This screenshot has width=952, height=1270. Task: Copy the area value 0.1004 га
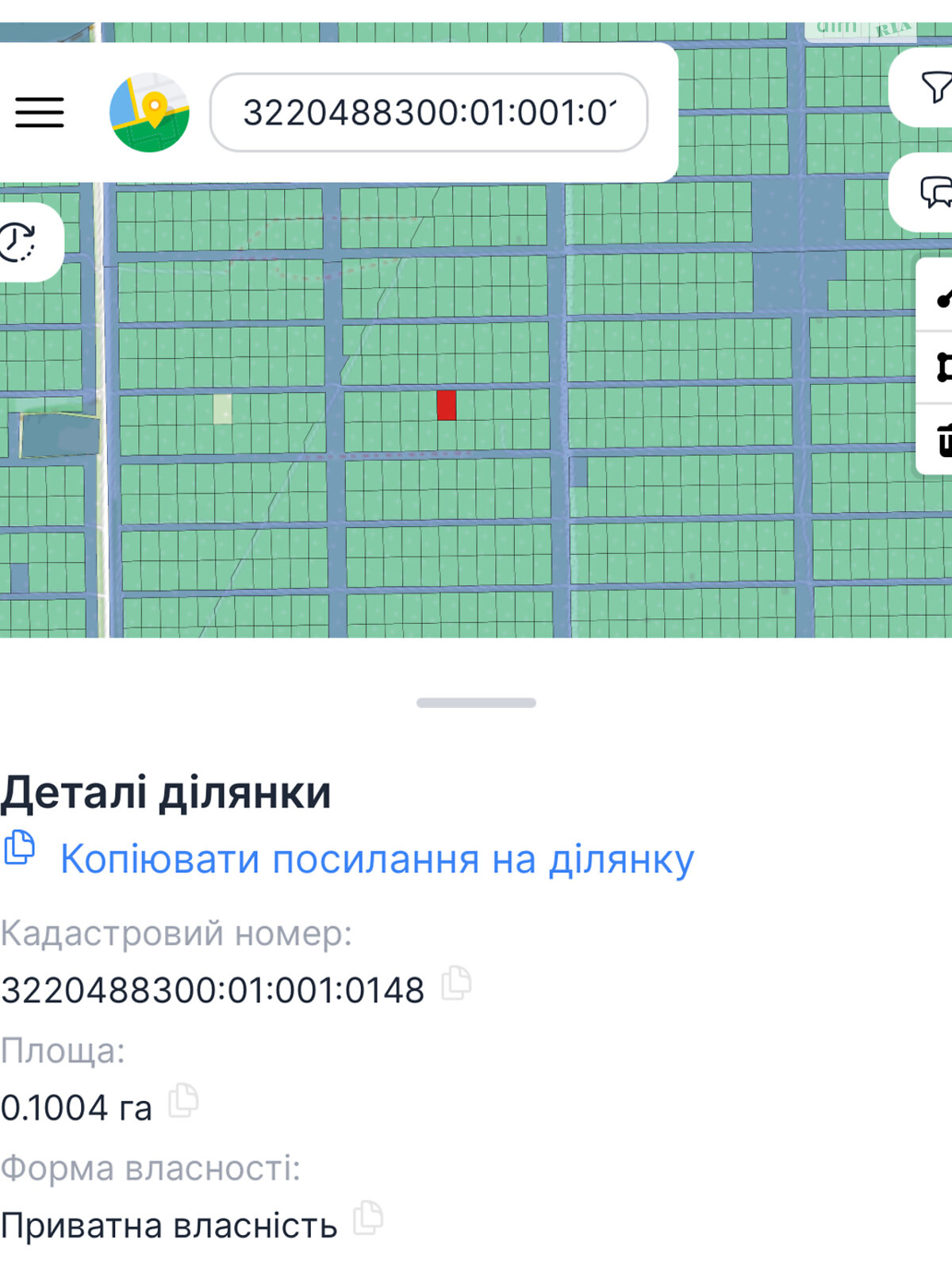183,1100
